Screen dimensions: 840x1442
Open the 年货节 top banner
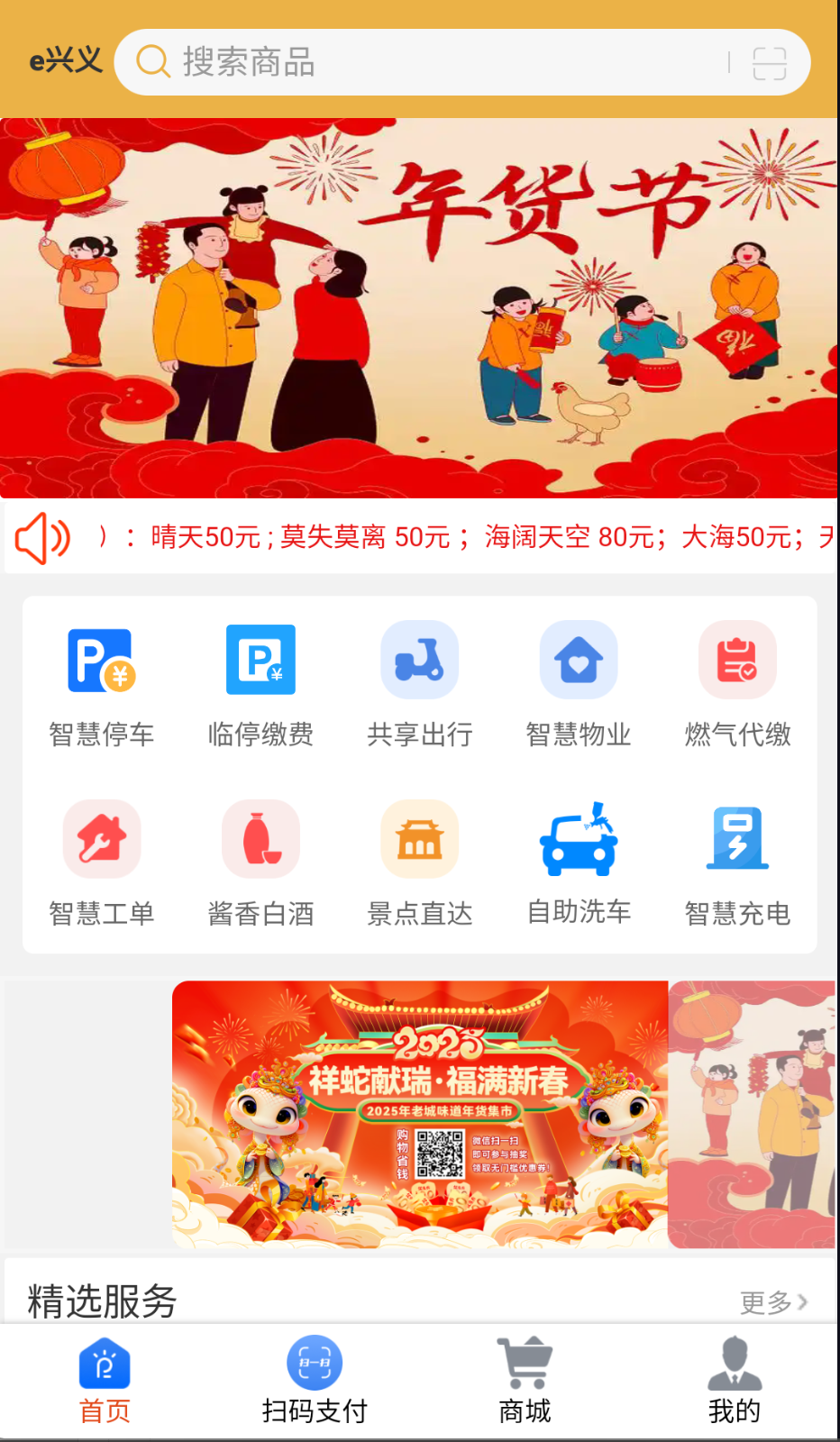pyautogui.click(x=419, y=308)
